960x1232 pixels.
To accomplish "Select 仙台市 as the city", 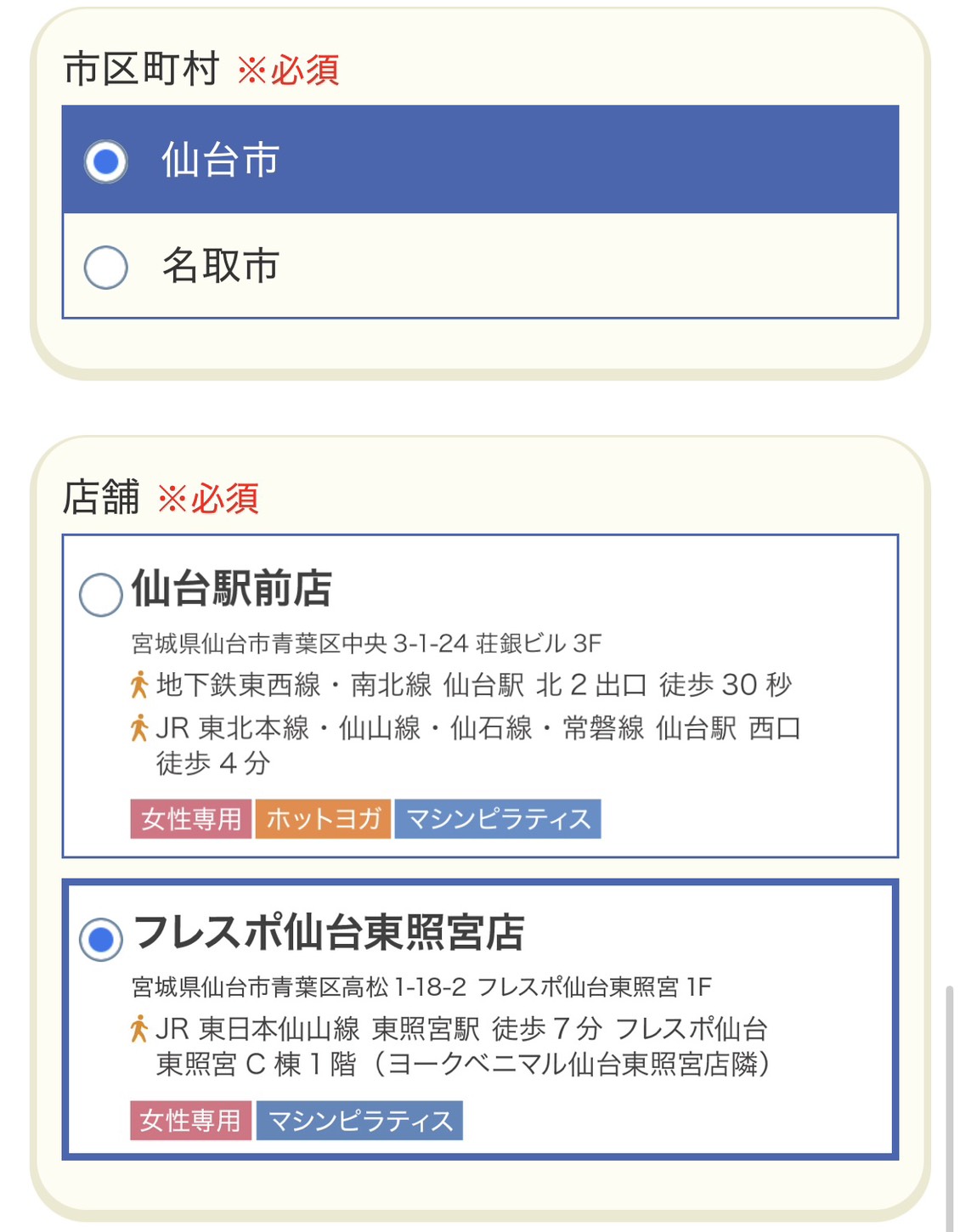I will tap(106, 161).
